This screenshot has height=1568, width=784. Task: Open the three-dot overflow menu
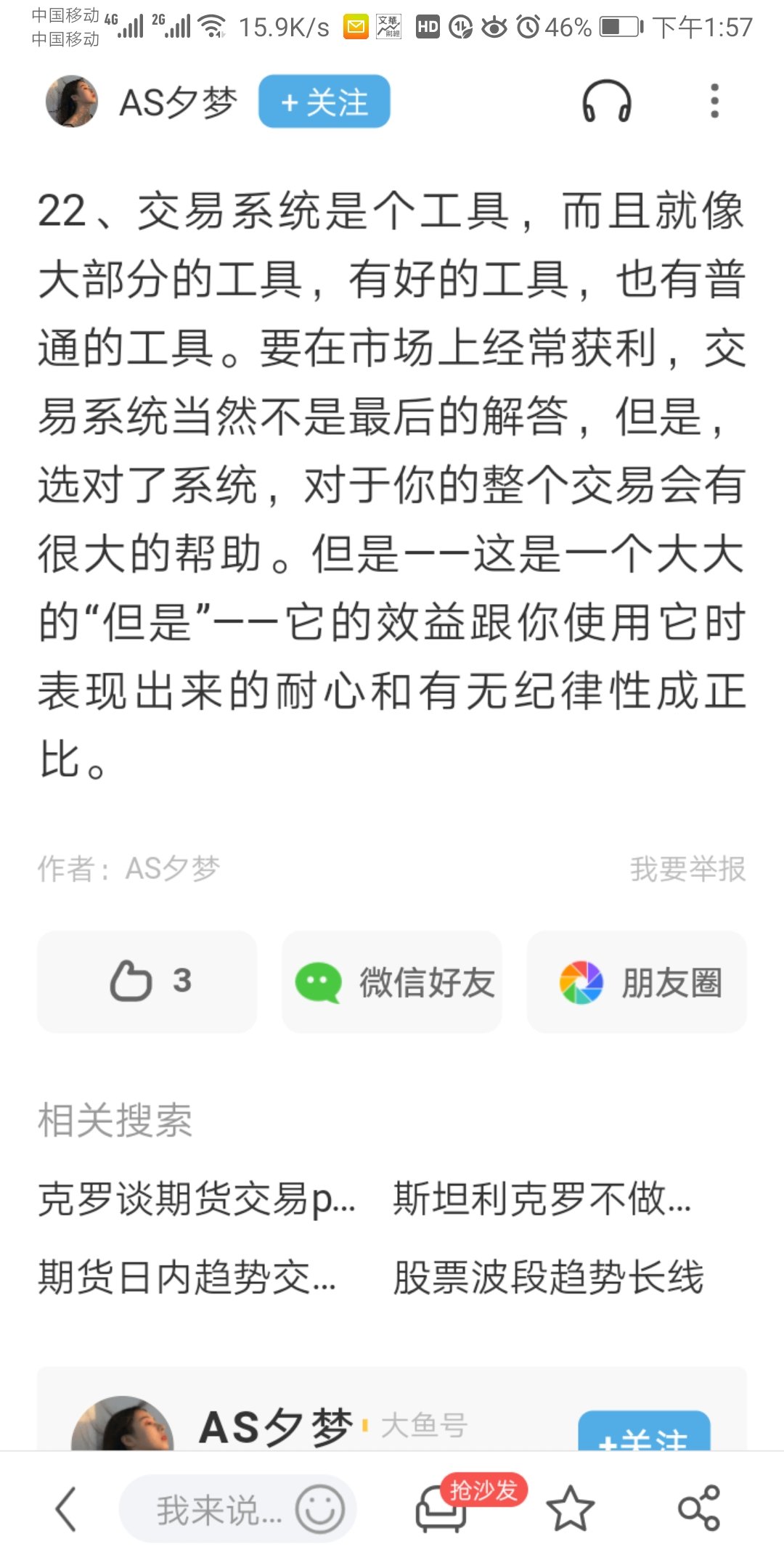click(x=714, y=102)
